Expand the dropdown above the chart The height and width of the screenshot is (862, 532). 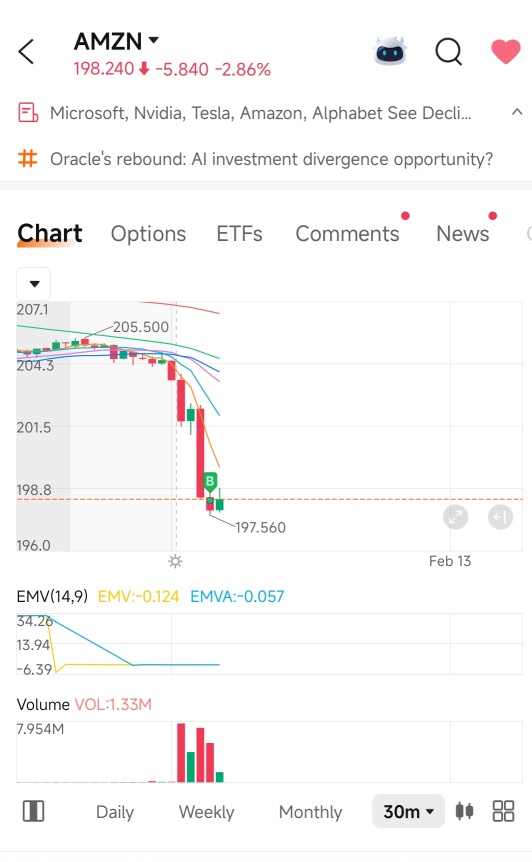pyautogui.click(x=34, y=284)
